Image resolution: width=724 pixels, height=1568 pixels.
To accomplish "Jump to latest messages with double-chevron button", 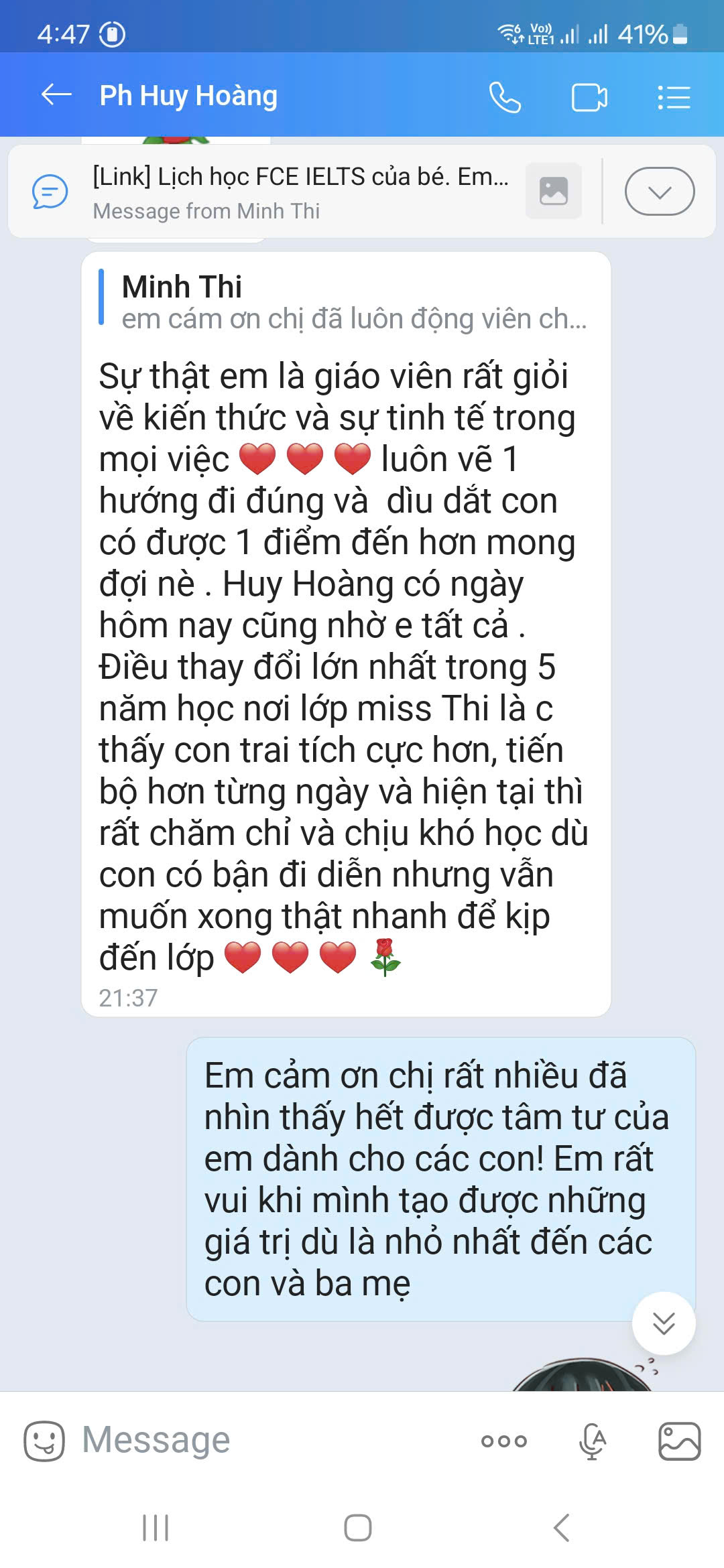I will (x=664, y=1323).
